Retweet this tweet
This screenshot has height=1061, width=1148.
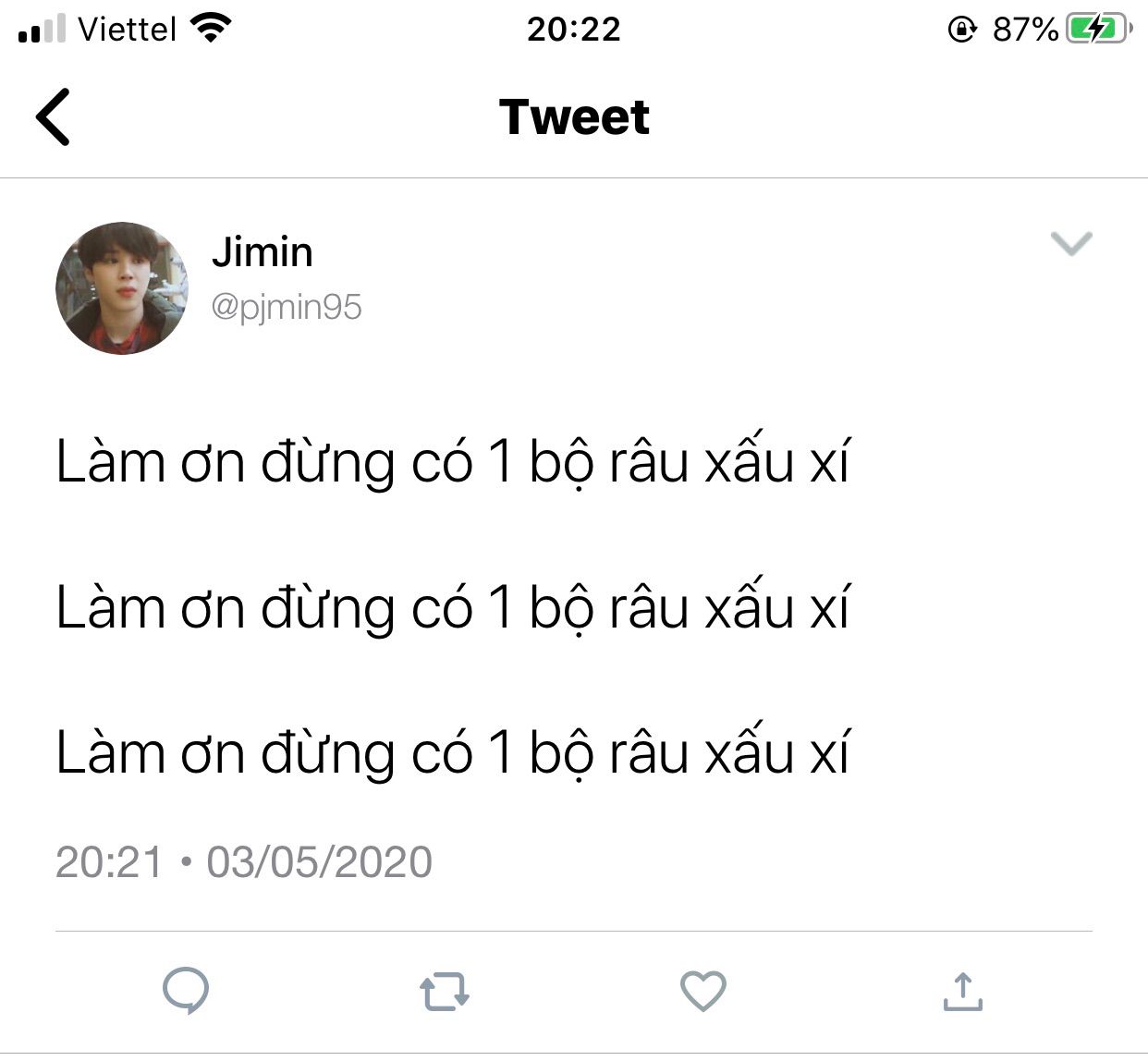click(445, 991)
